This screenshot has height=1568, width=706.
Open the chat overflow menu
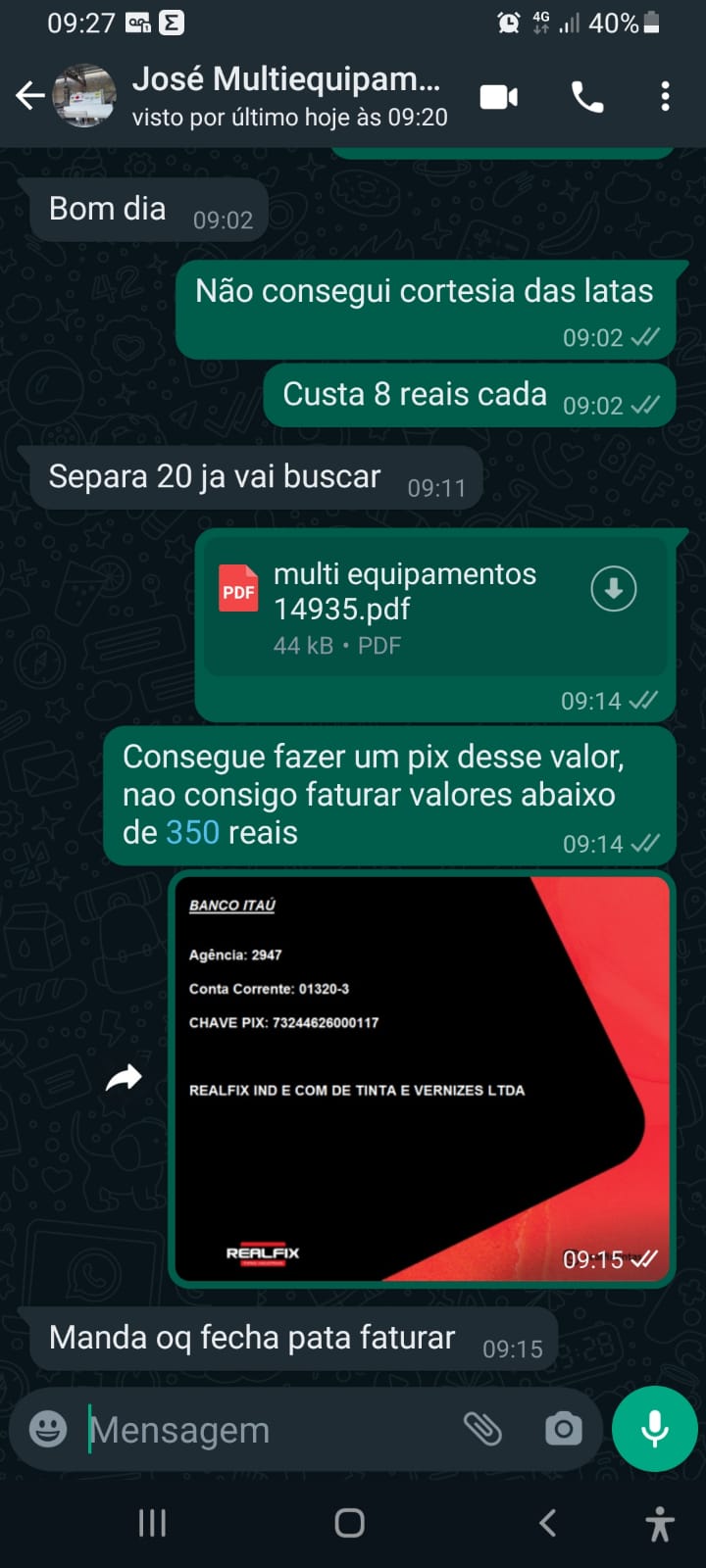pyautogui.click(x=665, y=96)
